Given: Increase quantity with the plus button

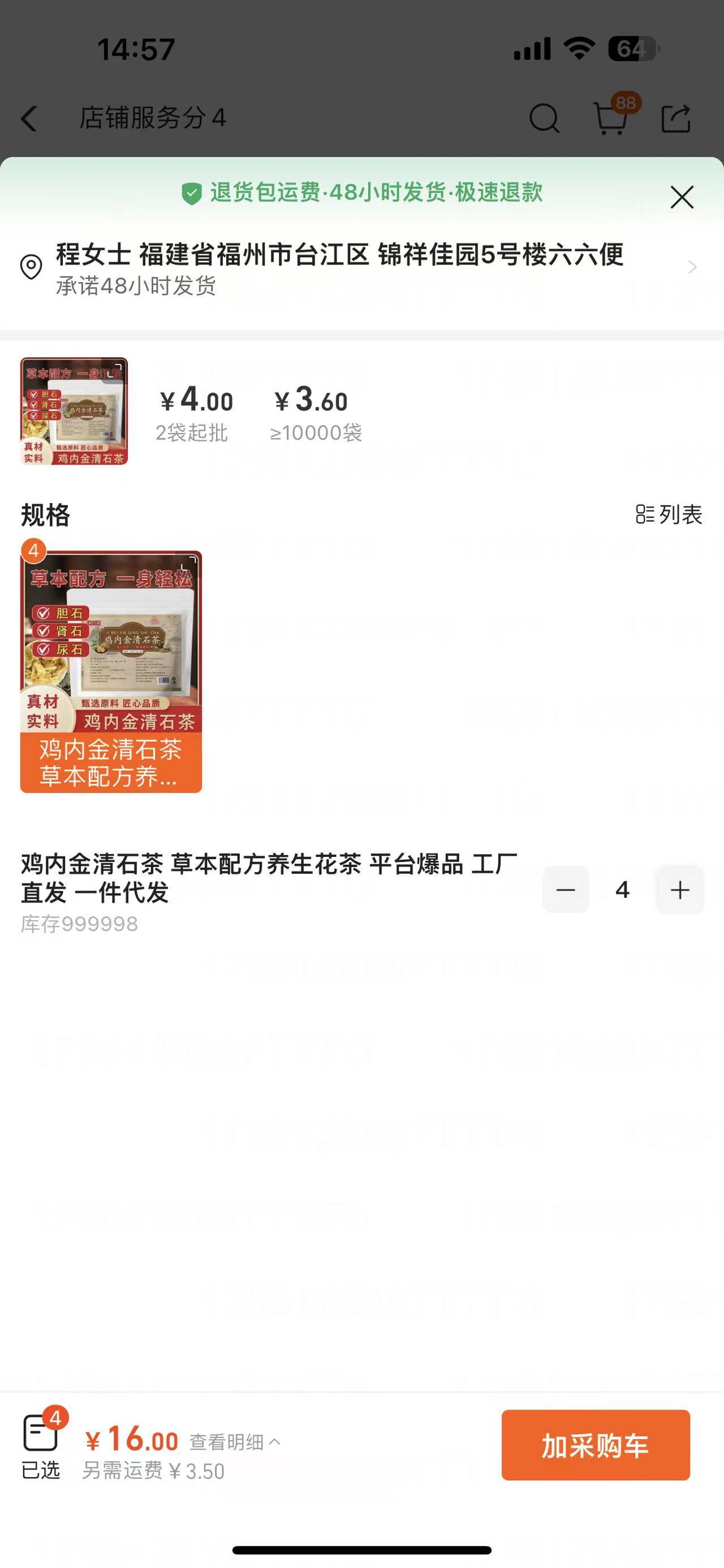Looking at the screenshot, I should (679, 890).
